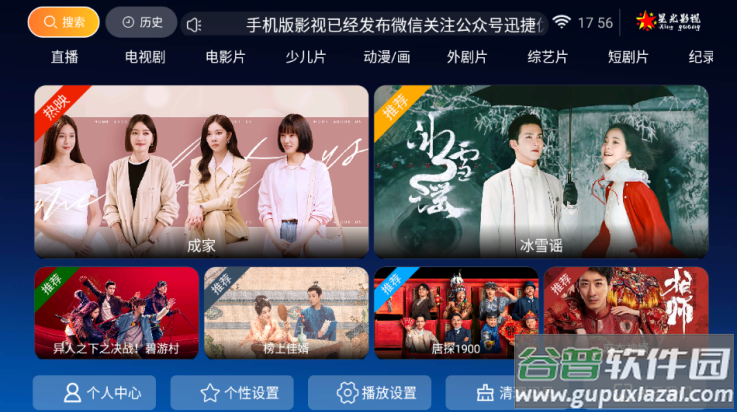
Task: Select the 综艺片 tab
Action: click(x=547, y=57)
